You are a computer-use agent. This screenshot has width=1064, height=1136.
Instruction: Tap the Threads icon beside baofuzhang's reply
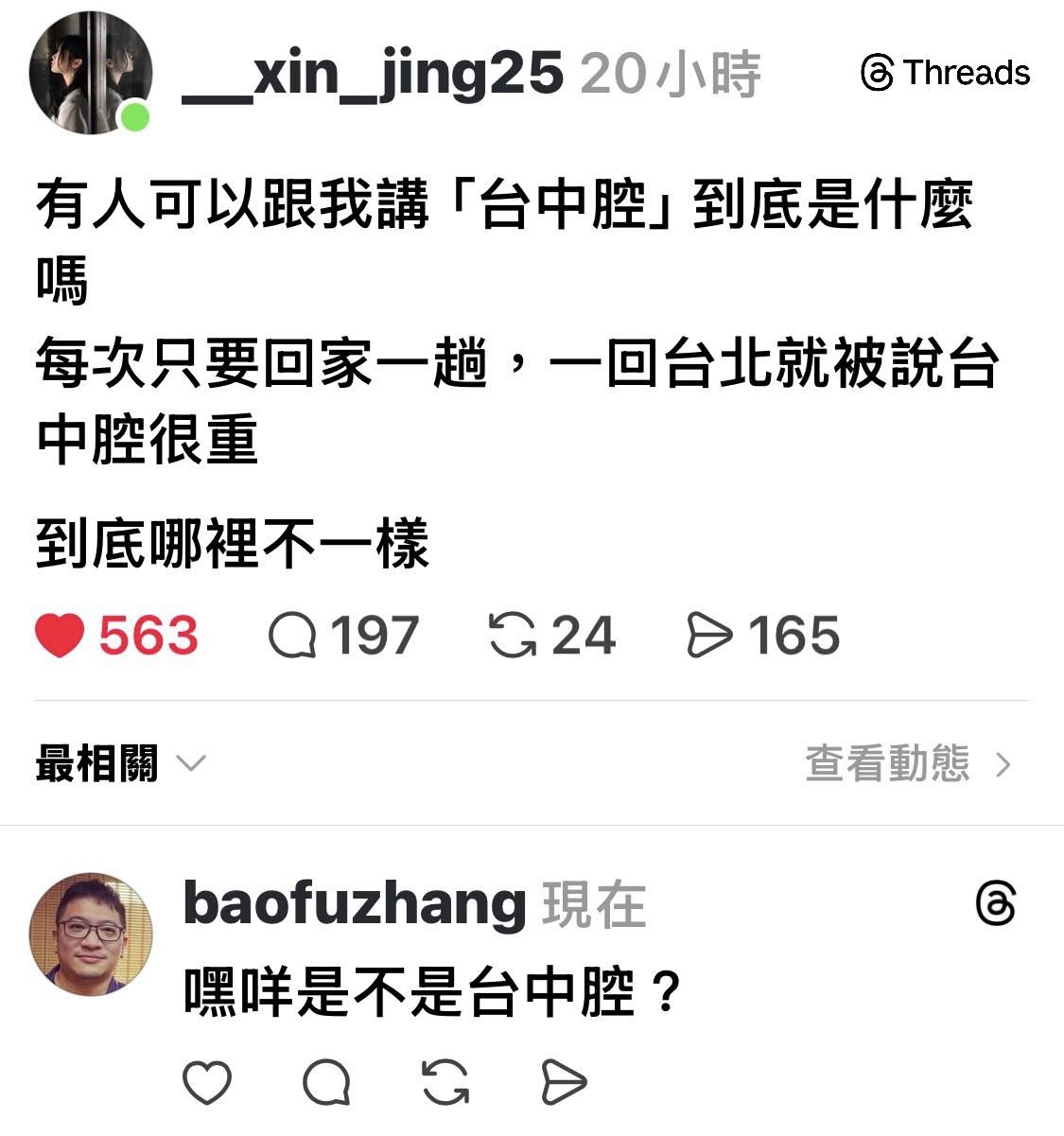tap(995, 904)
